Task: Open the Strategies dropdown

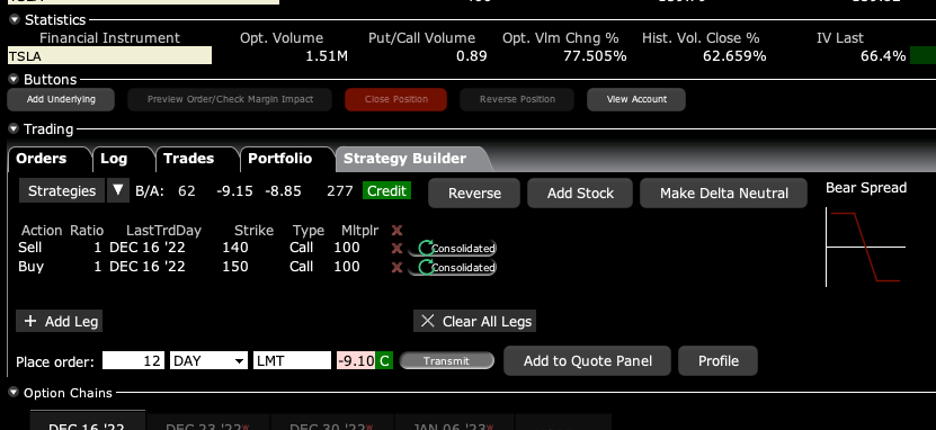Action: click(x=118, y=191)
